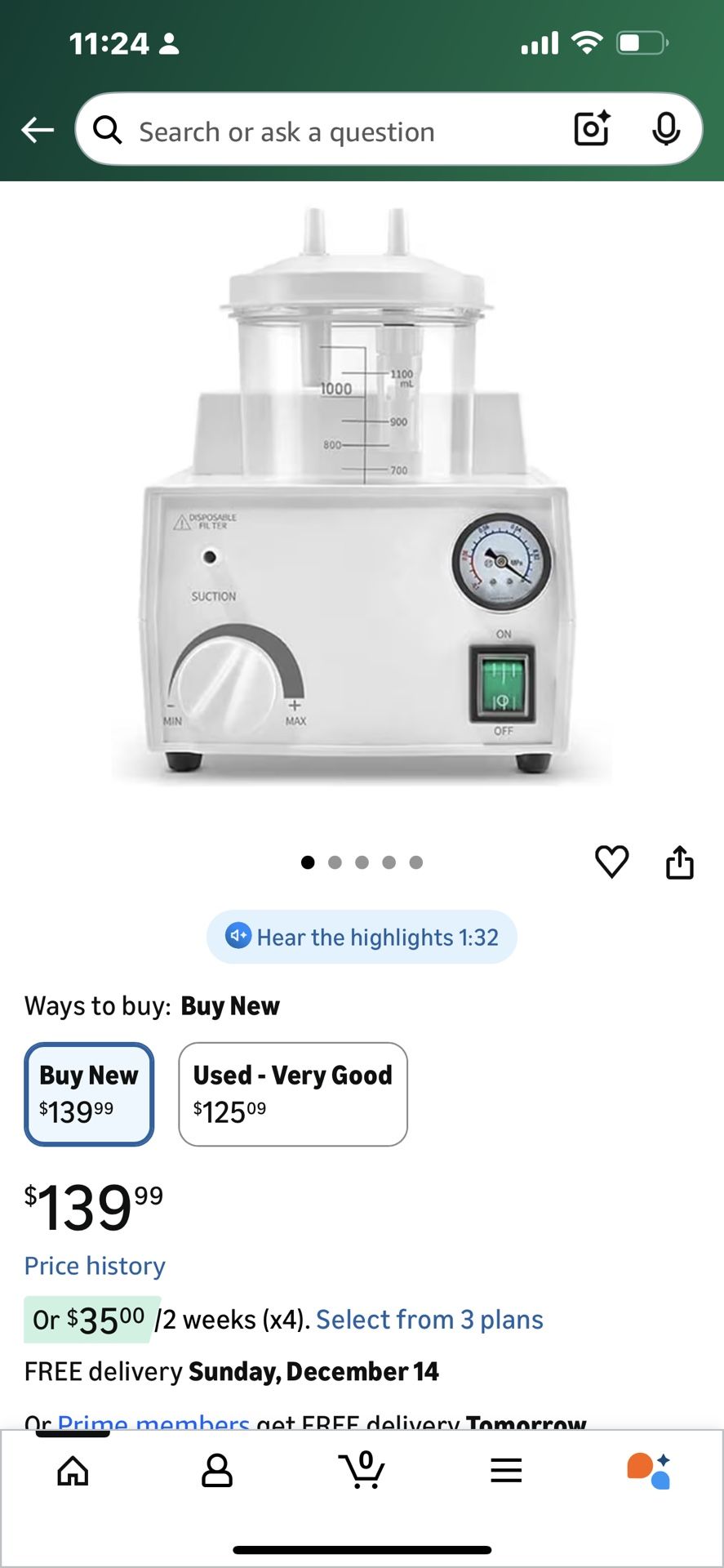The width and height of the screenshot is (724, 1568).
Task: Open camera lens search
Action: (593, 129)
